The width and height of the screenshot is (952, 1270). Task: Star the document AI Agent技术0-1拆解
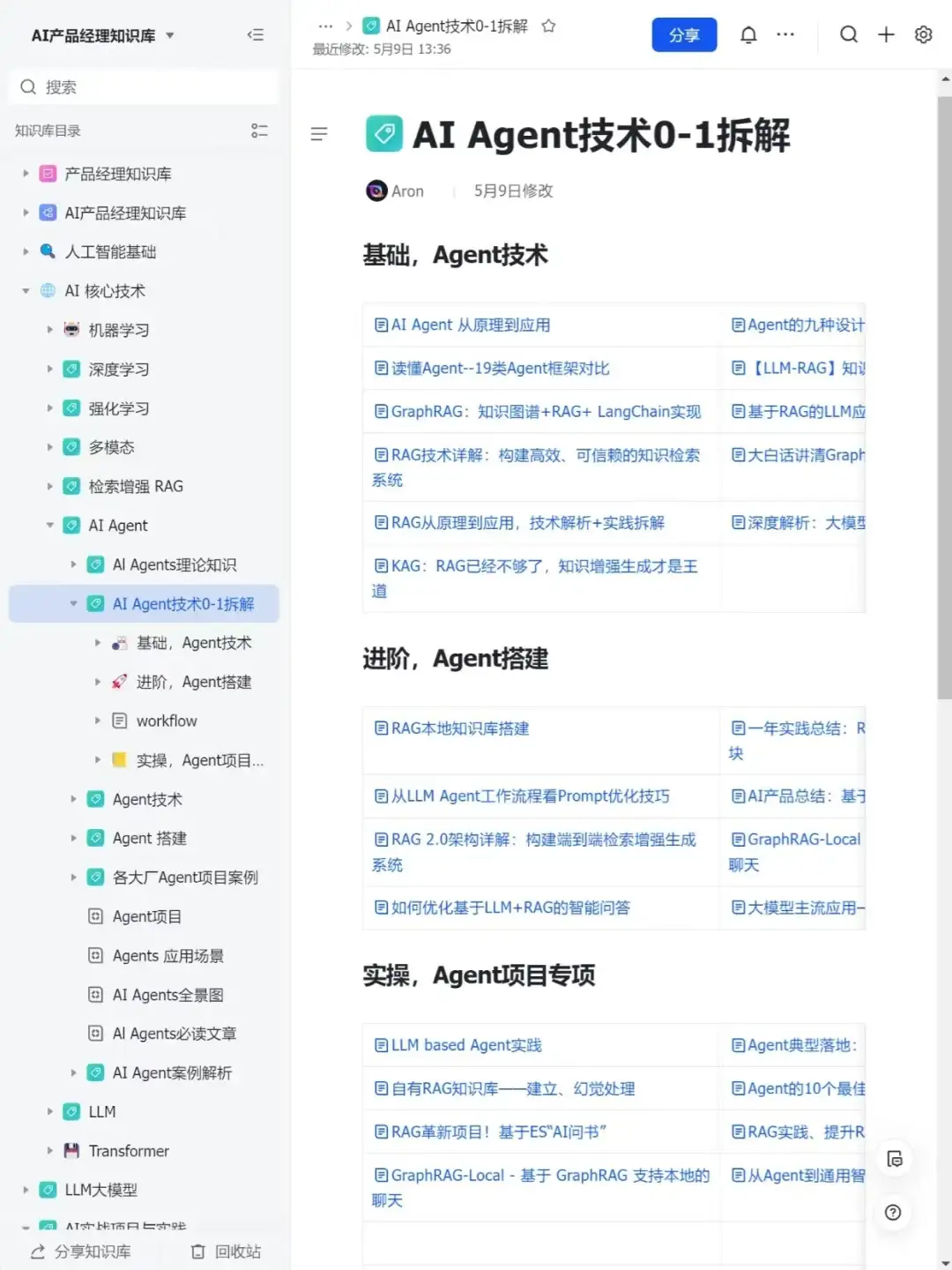(x=548, y=26)
